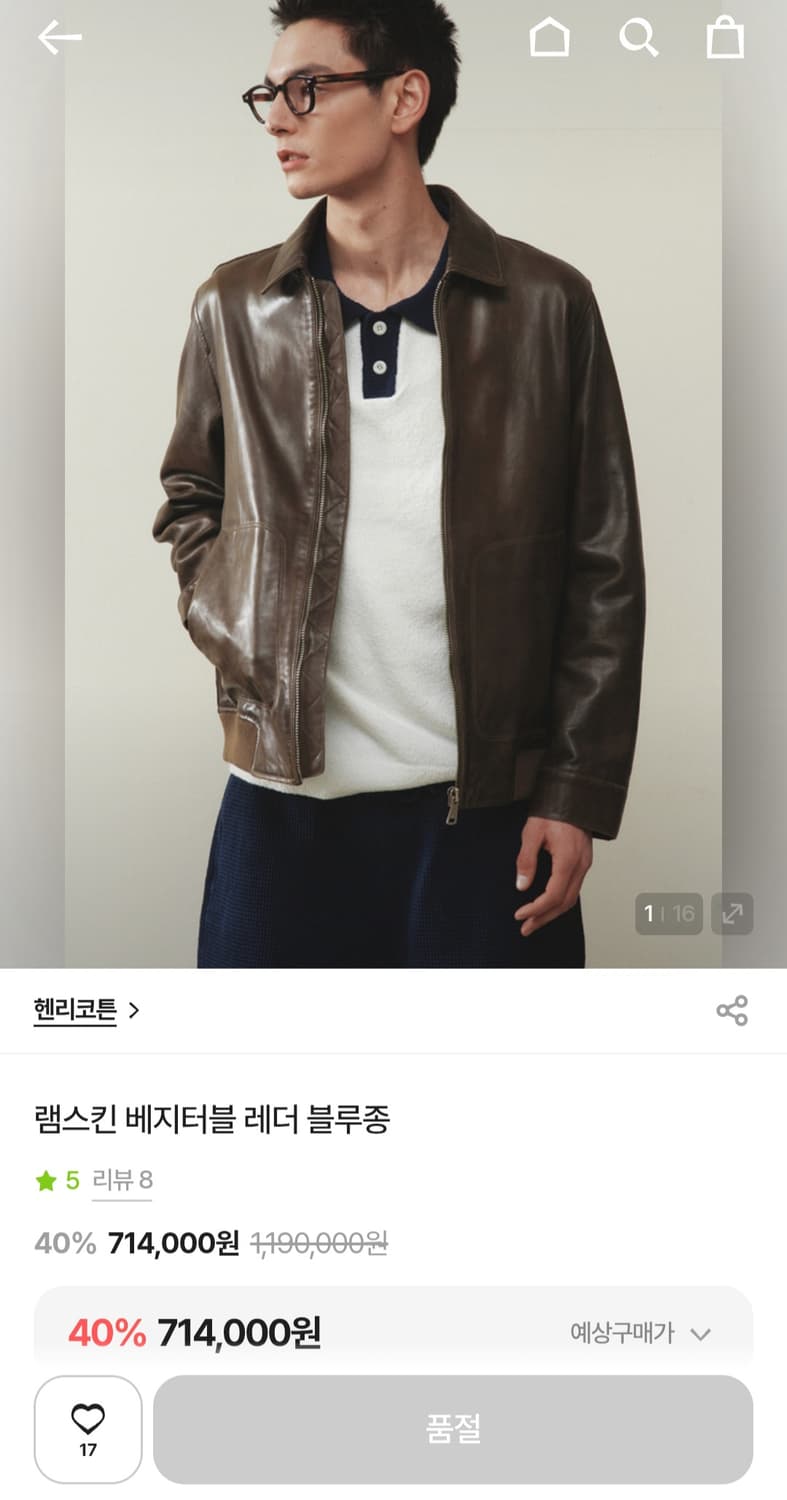Viewport: 787px width, 1500px height.
Task: Share the product via share icon
Action: tap(733, 1010)
